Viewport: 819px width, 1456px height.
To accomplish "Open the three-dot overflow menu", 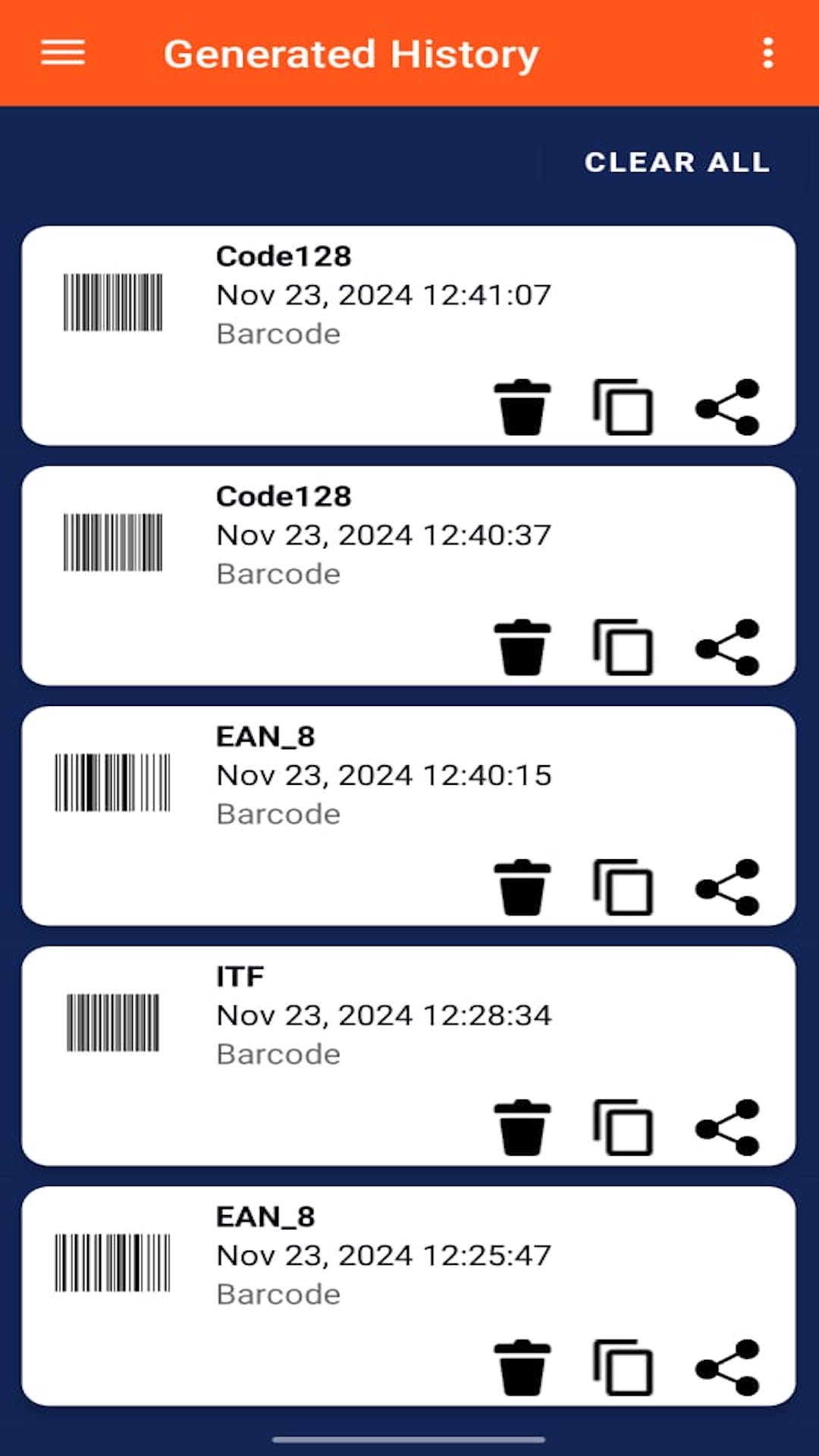I will (767, 52).
